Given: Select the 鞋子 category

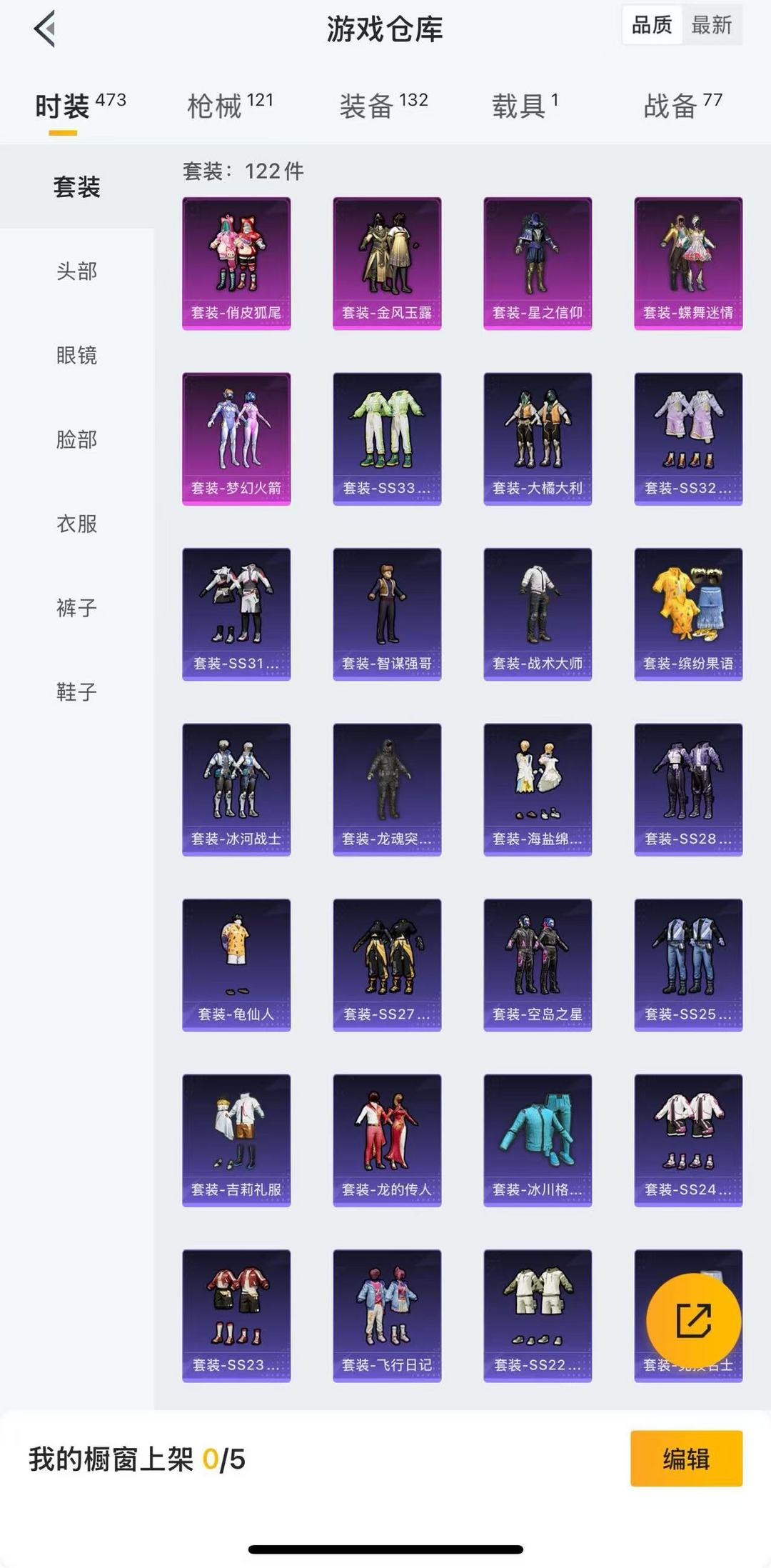Looking at the screenshot, I should [x=77, y=692].
